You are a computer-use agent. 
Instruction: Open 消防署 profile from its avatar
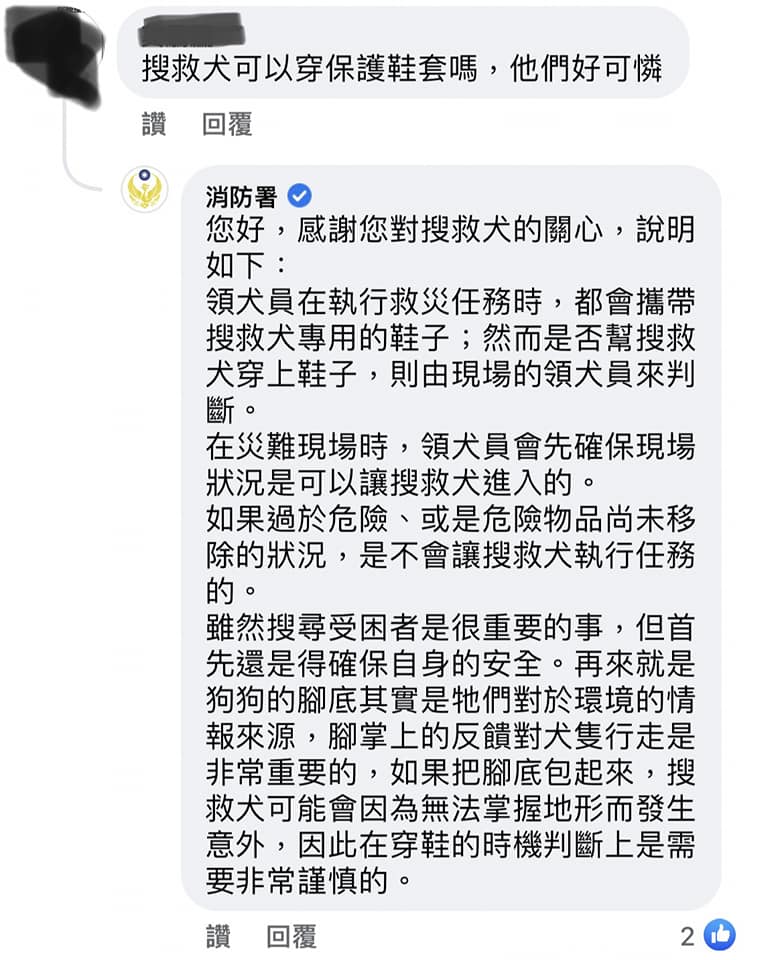click(145, 190)
